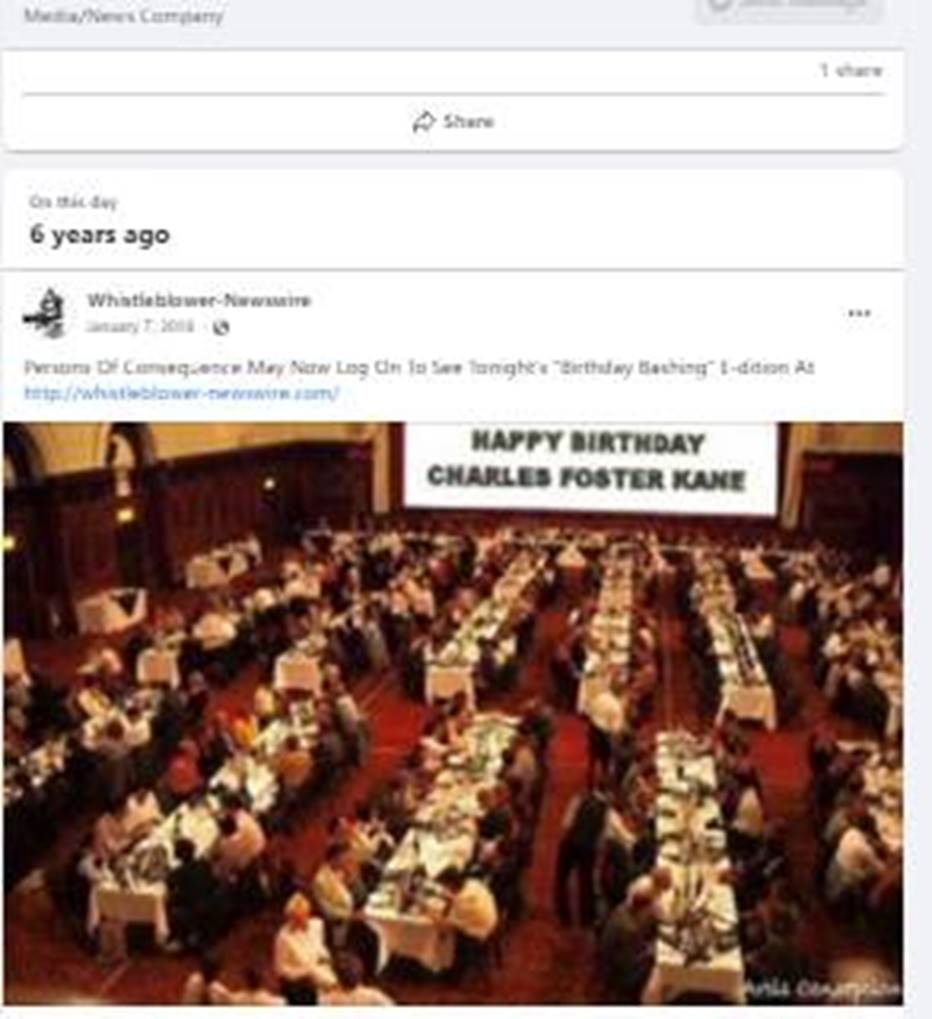Open Whistleblower-Newswire page name
932x1019 pixels.
click(x=198, y=300)
